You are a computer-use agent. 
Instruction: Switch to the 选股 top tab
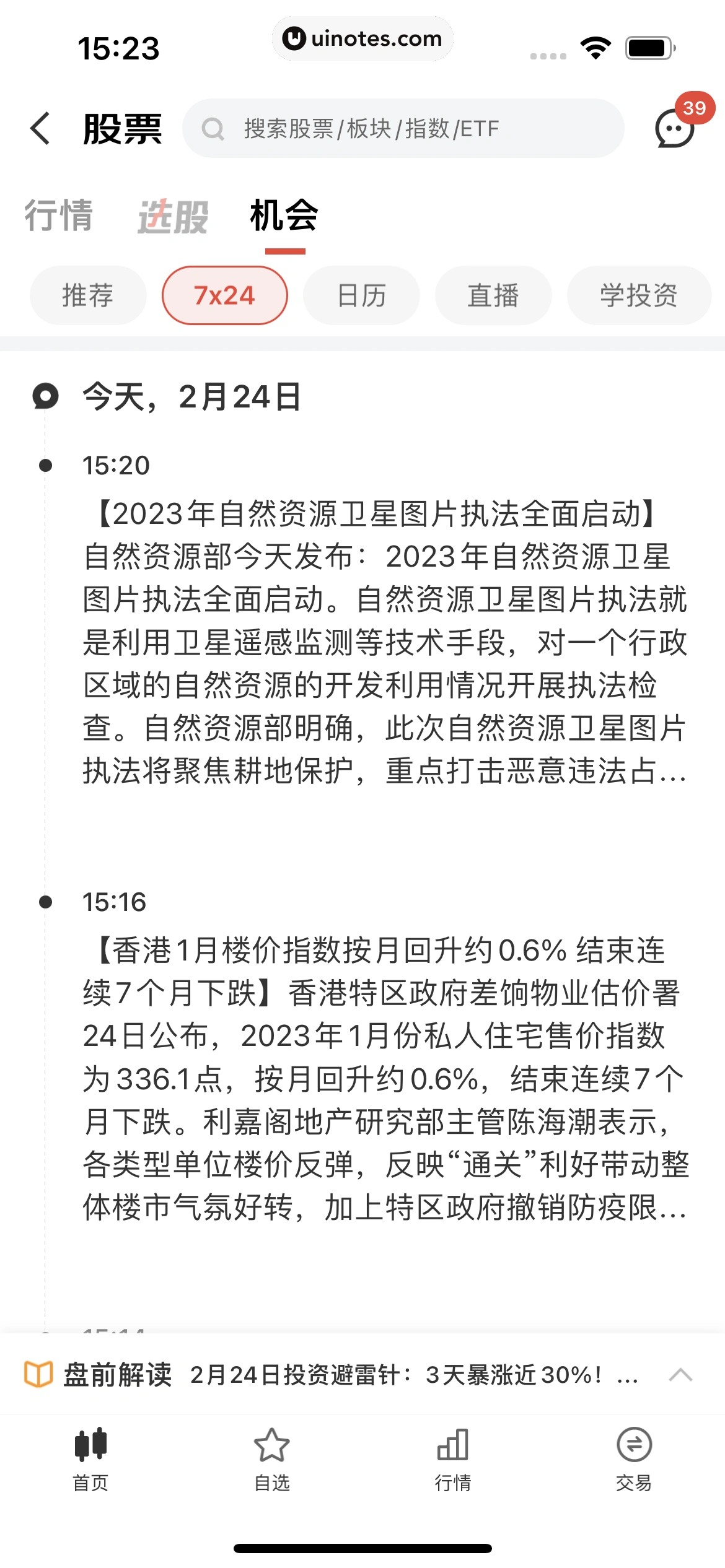point(172,217)
